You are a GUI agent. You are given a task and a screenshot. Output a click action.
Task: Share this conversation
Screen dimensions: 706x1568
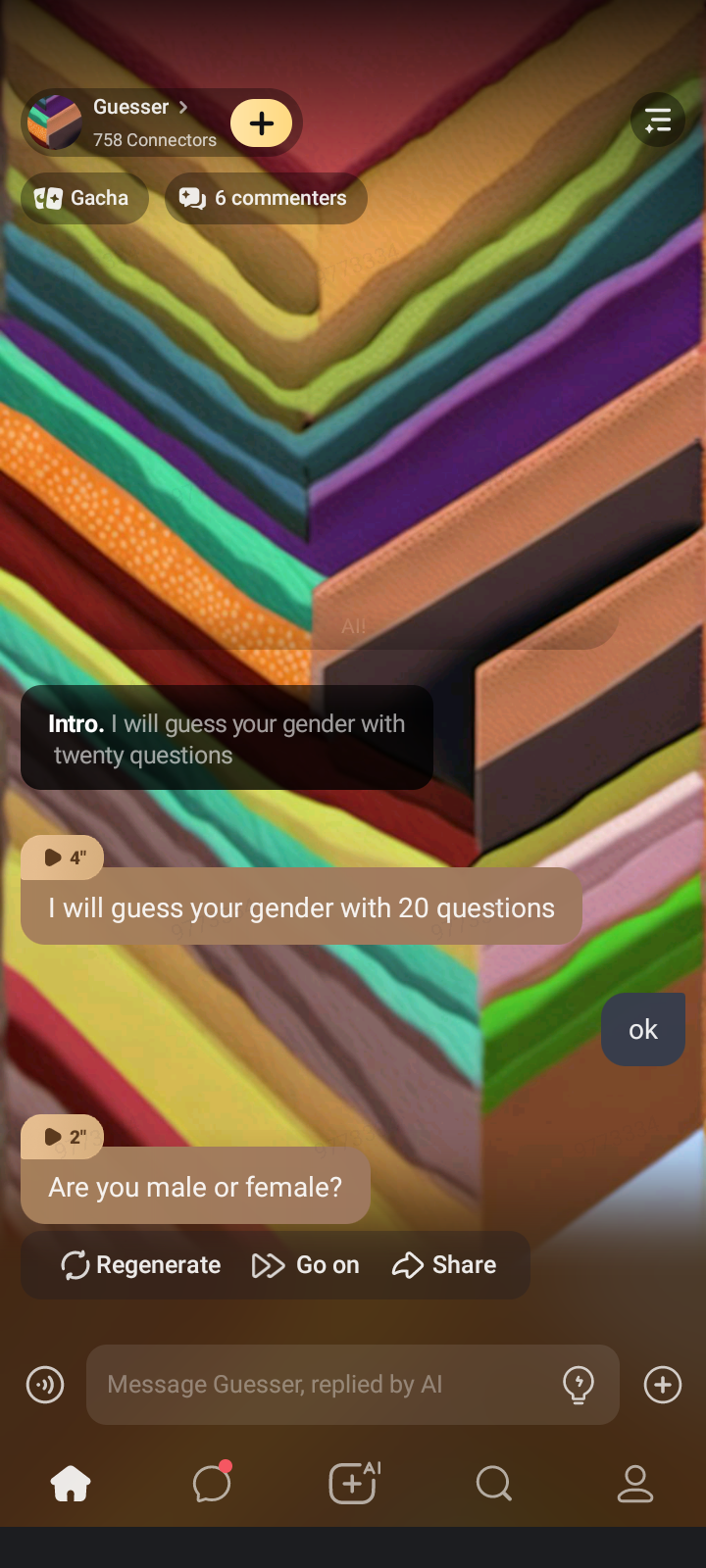pyautogui.click(x=444, y=1265)
